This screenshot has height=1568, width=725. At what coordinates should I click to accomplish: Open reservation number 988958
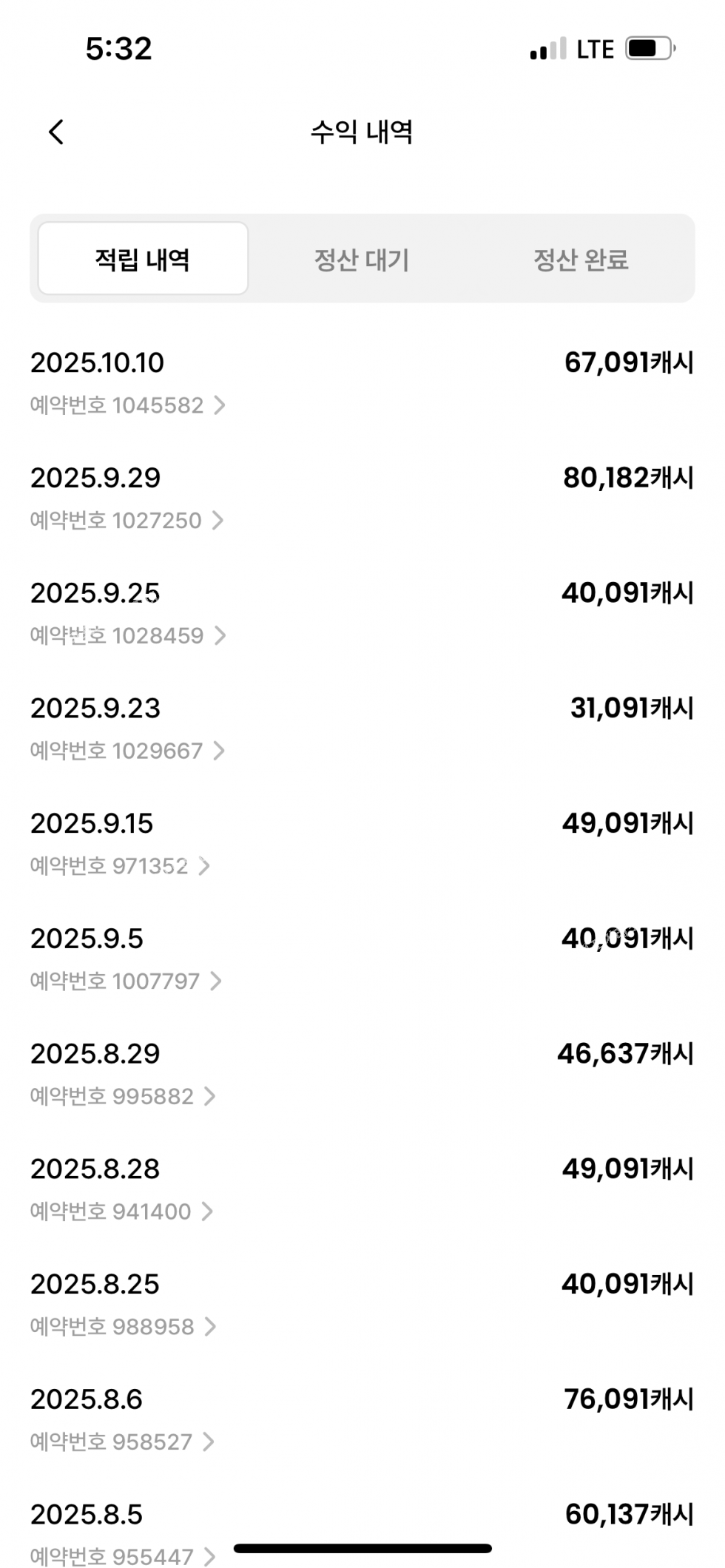123,1327
